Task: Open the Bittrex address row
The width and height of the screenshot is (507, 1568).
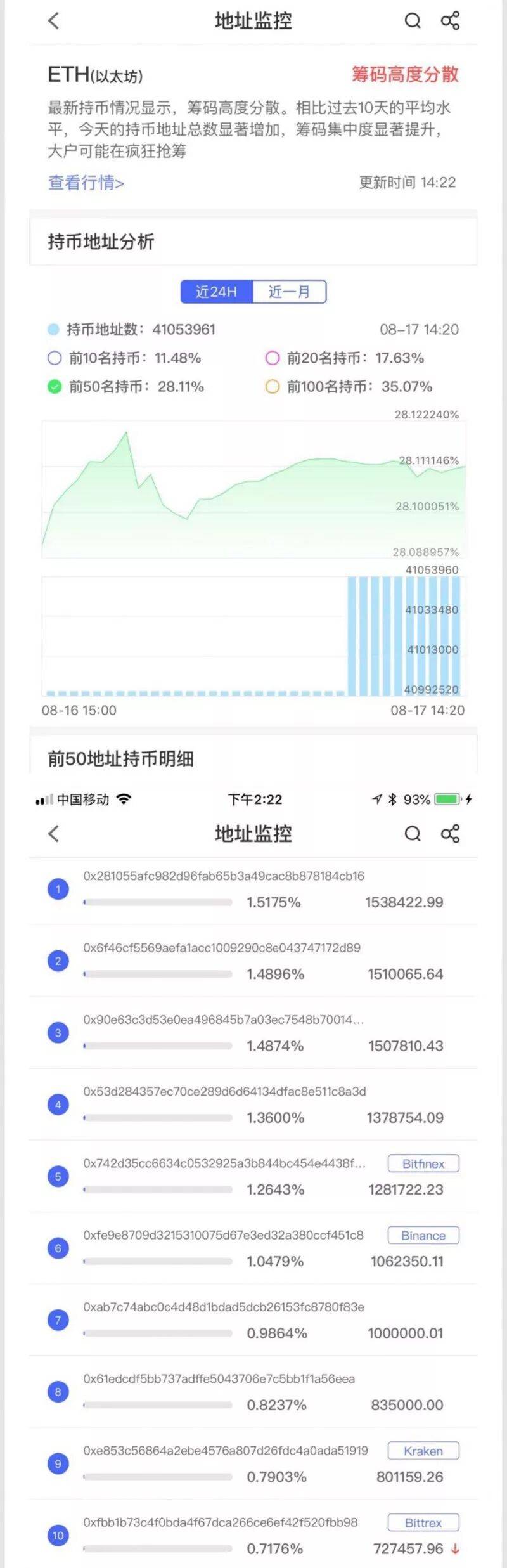Action: [x=253, y=1535]
